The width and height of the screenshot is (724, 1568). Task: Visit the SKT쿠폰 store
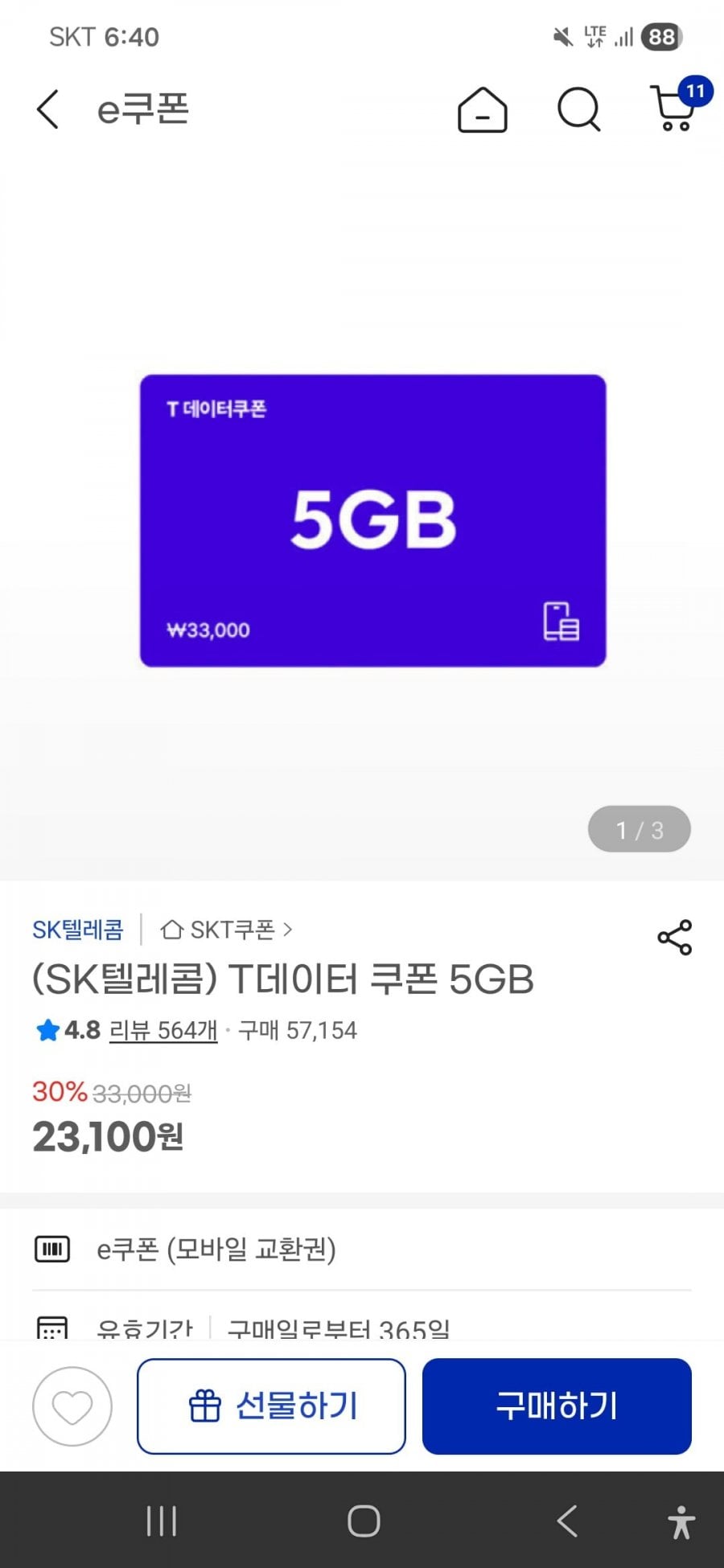pyautogui.click(x=226, y=930)
